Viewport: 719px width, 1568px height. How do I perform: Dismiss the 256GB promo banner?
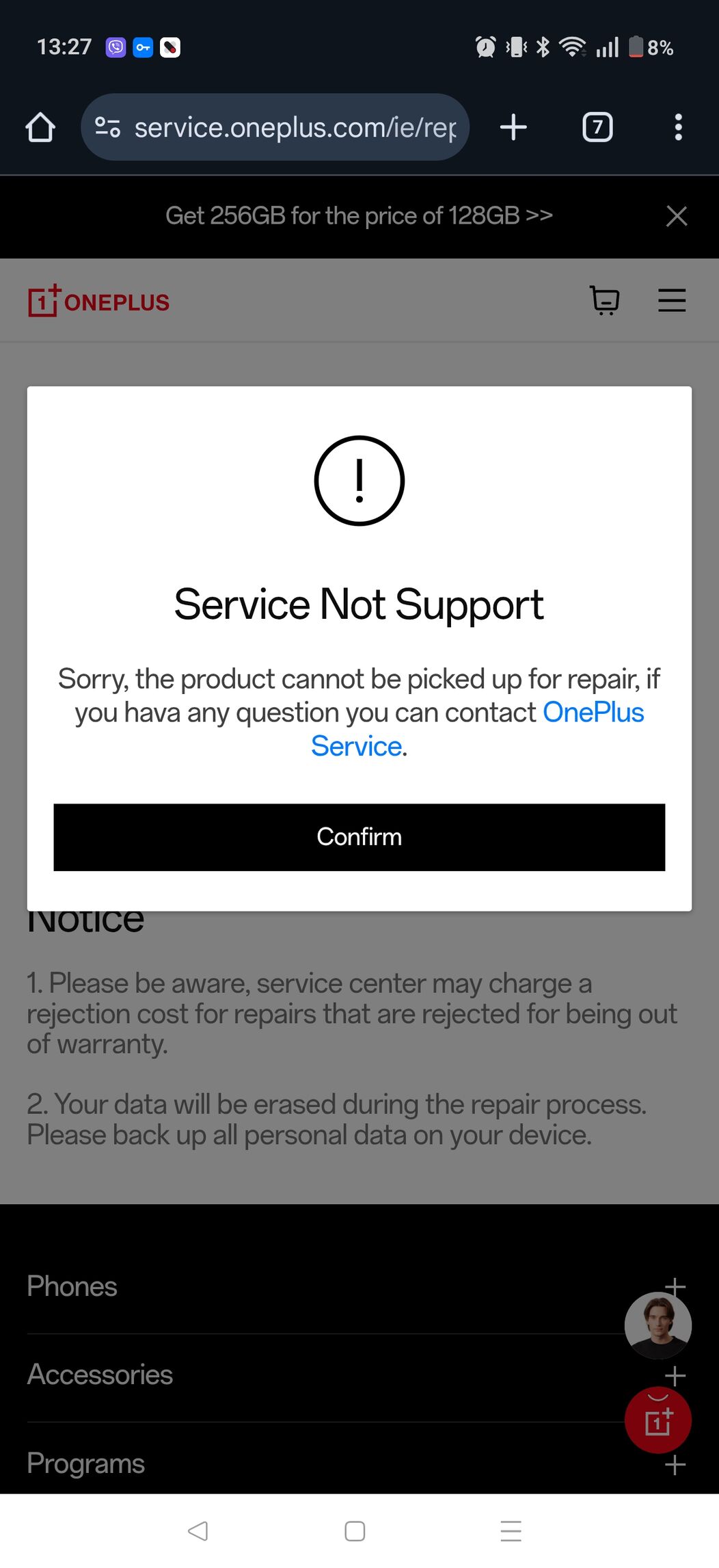point(676,216)
